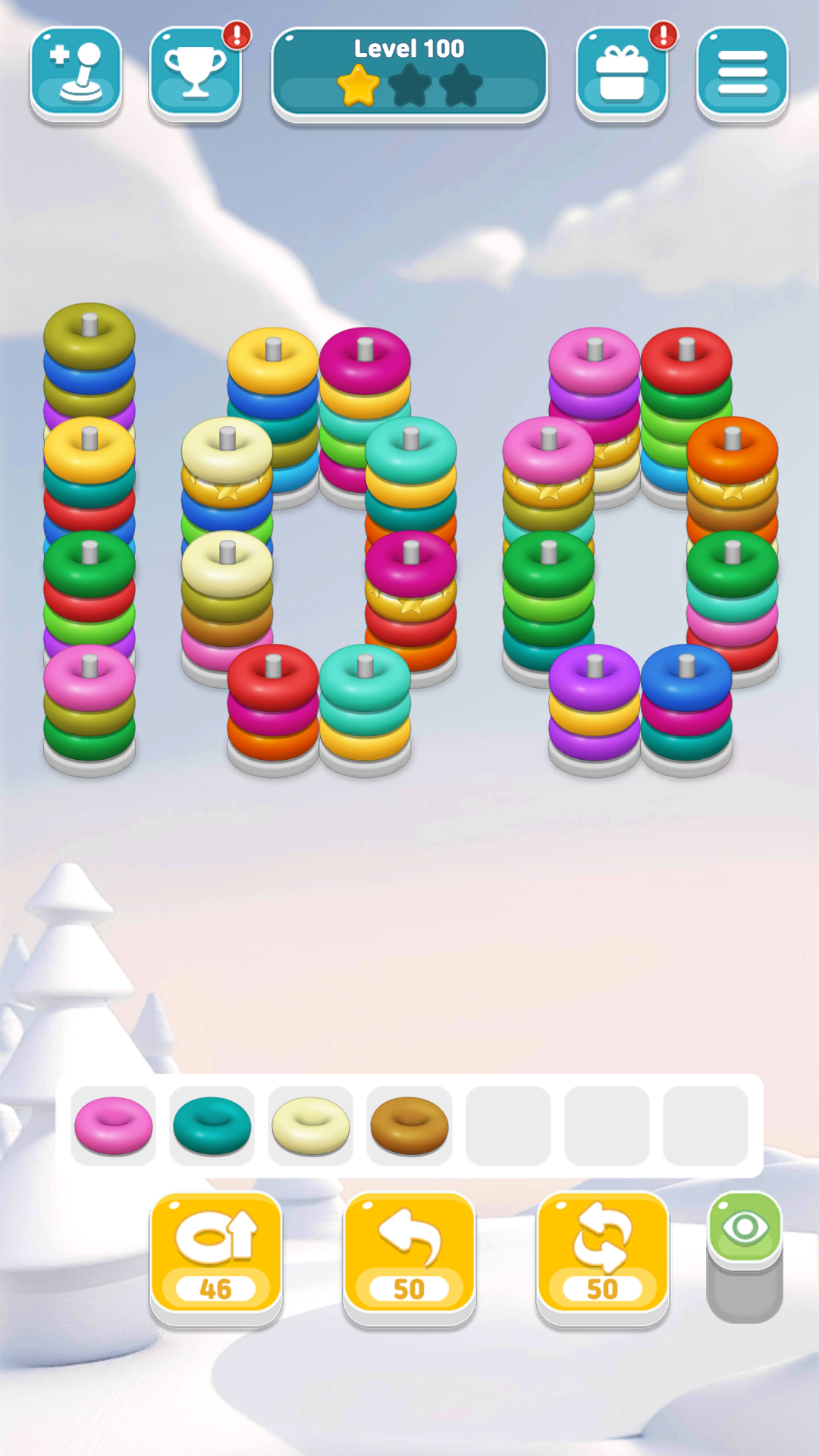The image size is (819, 1456).
Task: Open the more games joystick icon
Action: point(76,74)
